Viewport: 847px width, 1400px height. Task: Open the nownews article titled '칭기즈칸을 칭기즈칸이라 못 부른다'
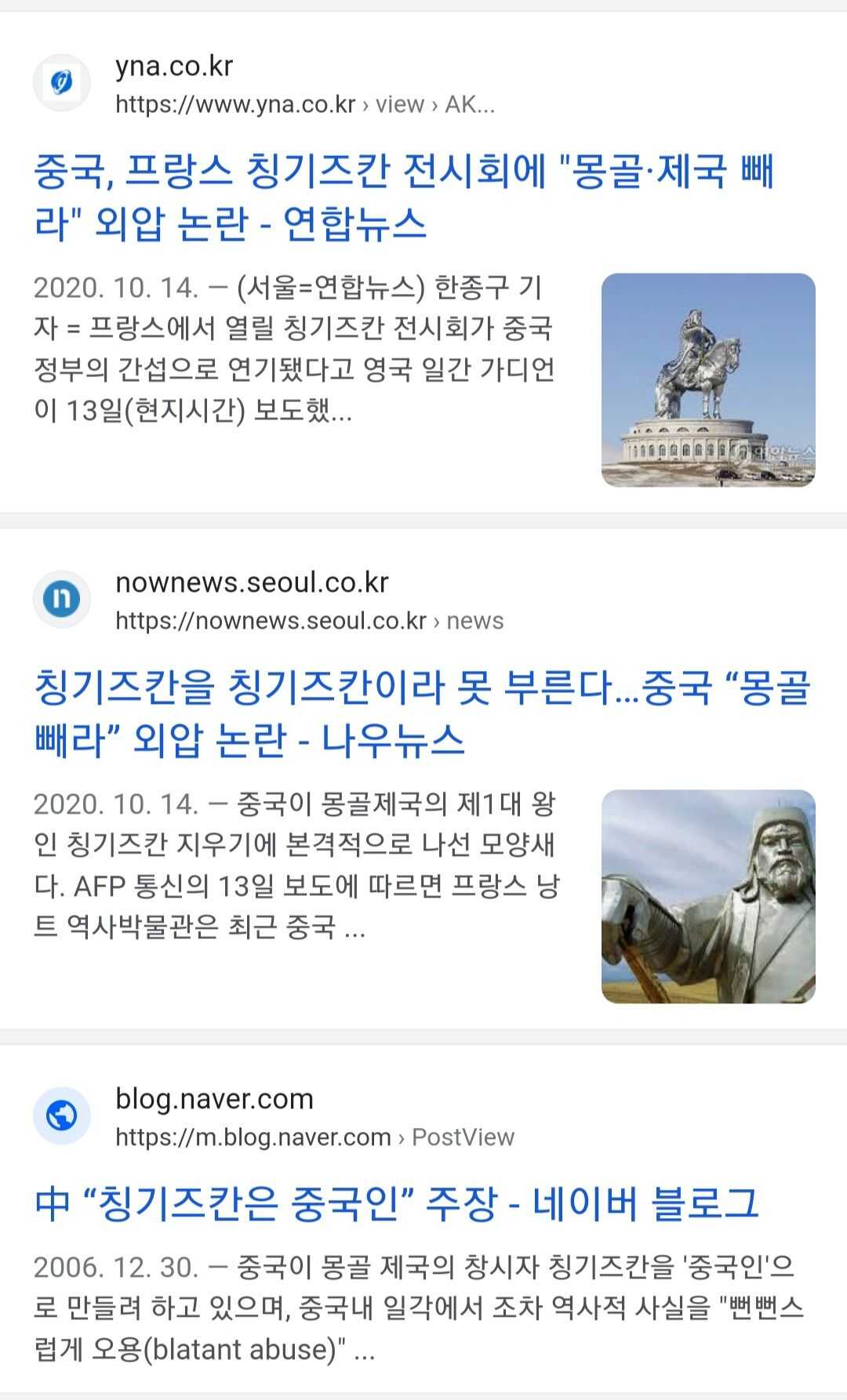(423, 713)
